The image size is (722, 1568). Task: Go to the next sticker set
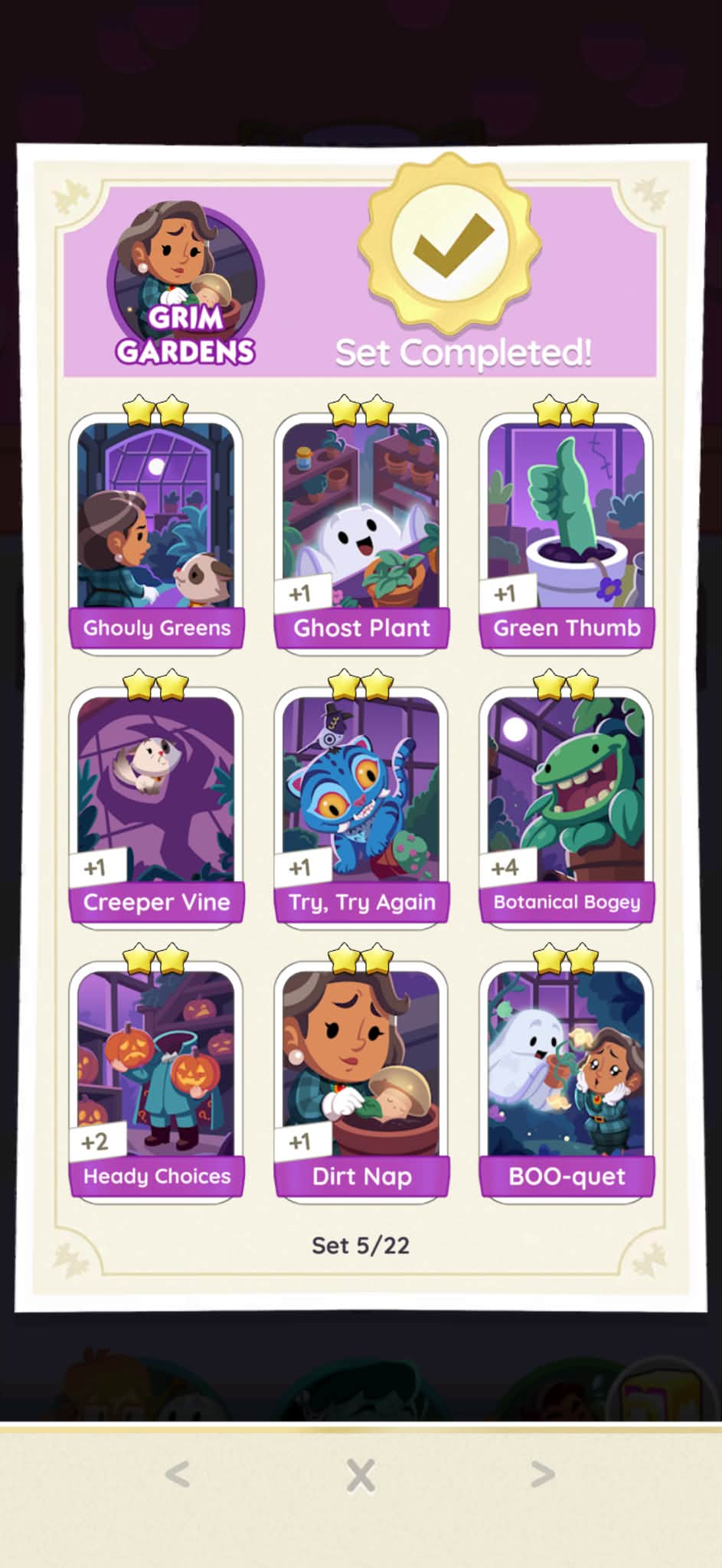(x=543, y=1475)
